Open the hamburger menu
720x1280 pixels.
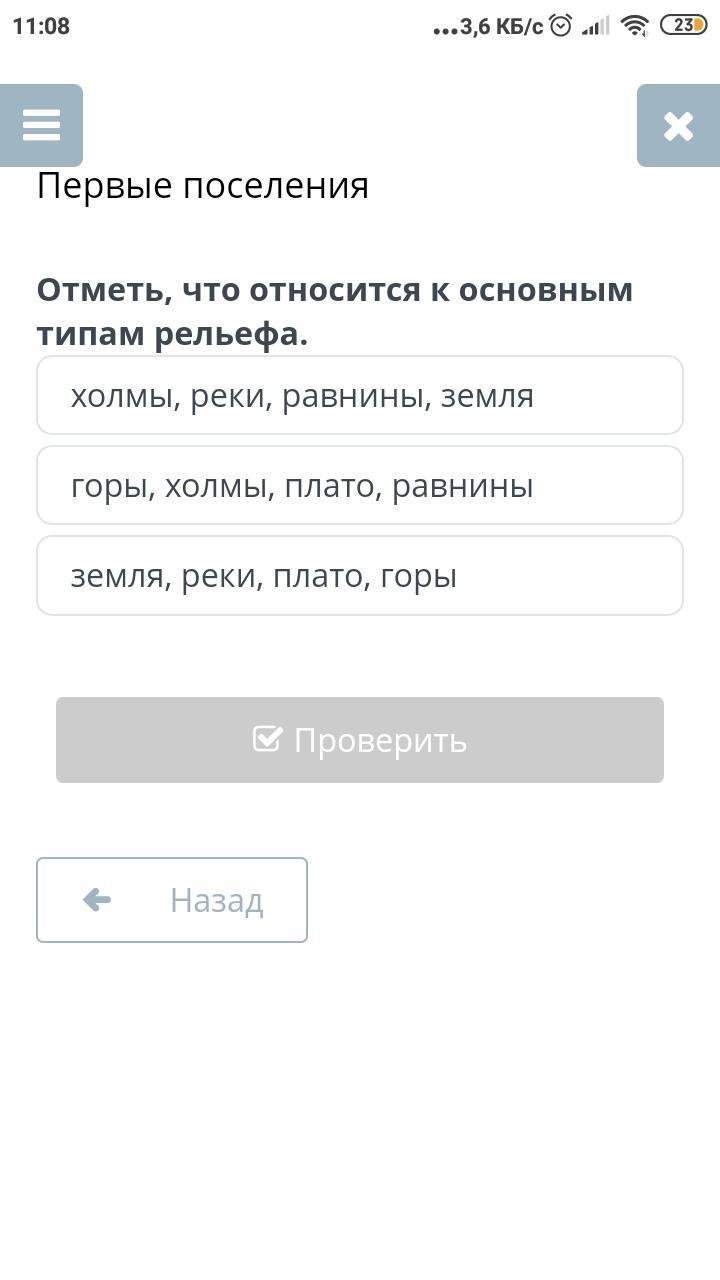point(41,126)
